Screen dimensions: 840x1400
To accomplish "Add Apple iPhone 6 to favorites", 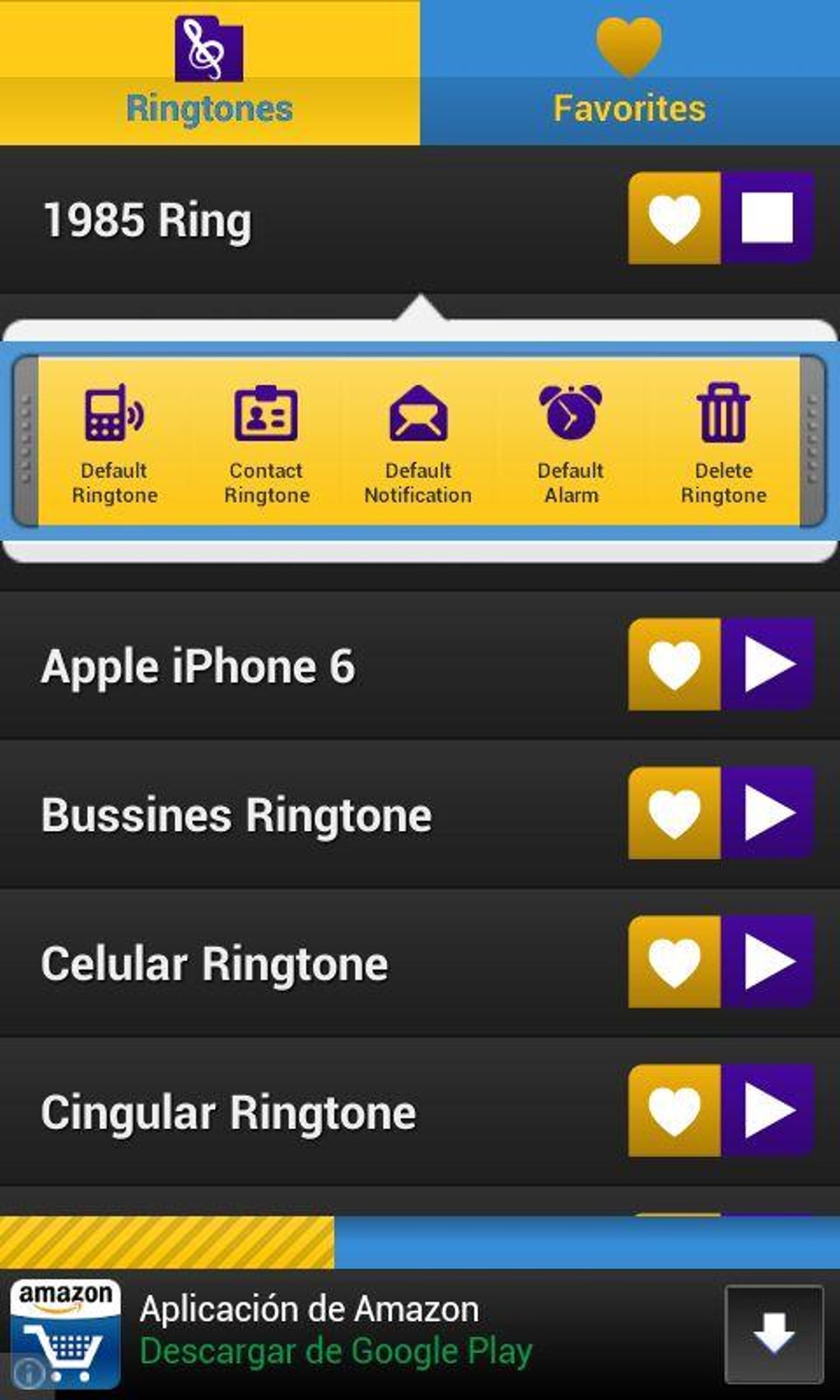I will click(x=674, y=665).
